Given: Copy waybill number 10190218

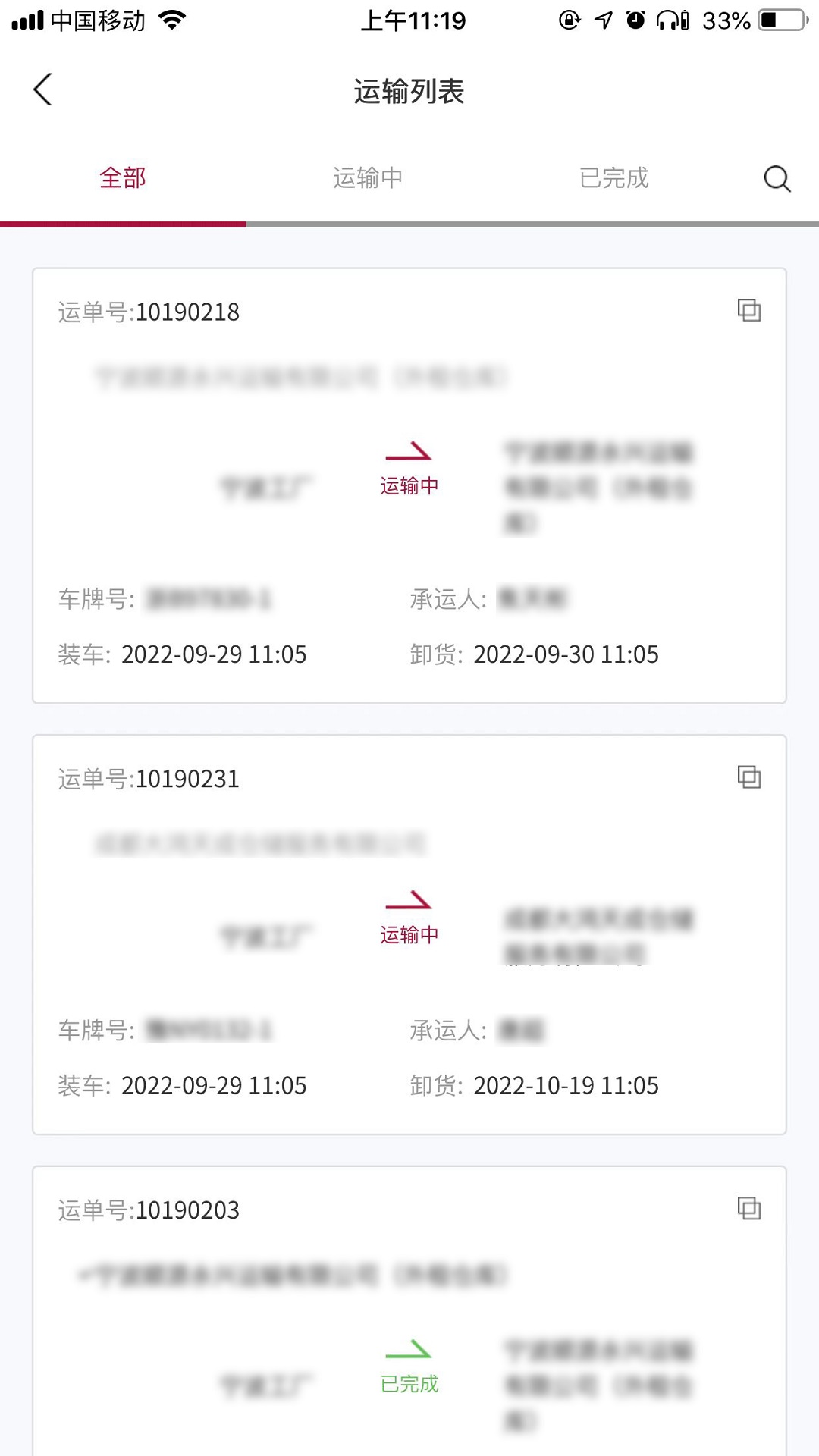Looking at the screenshot, I should (749, 310).
